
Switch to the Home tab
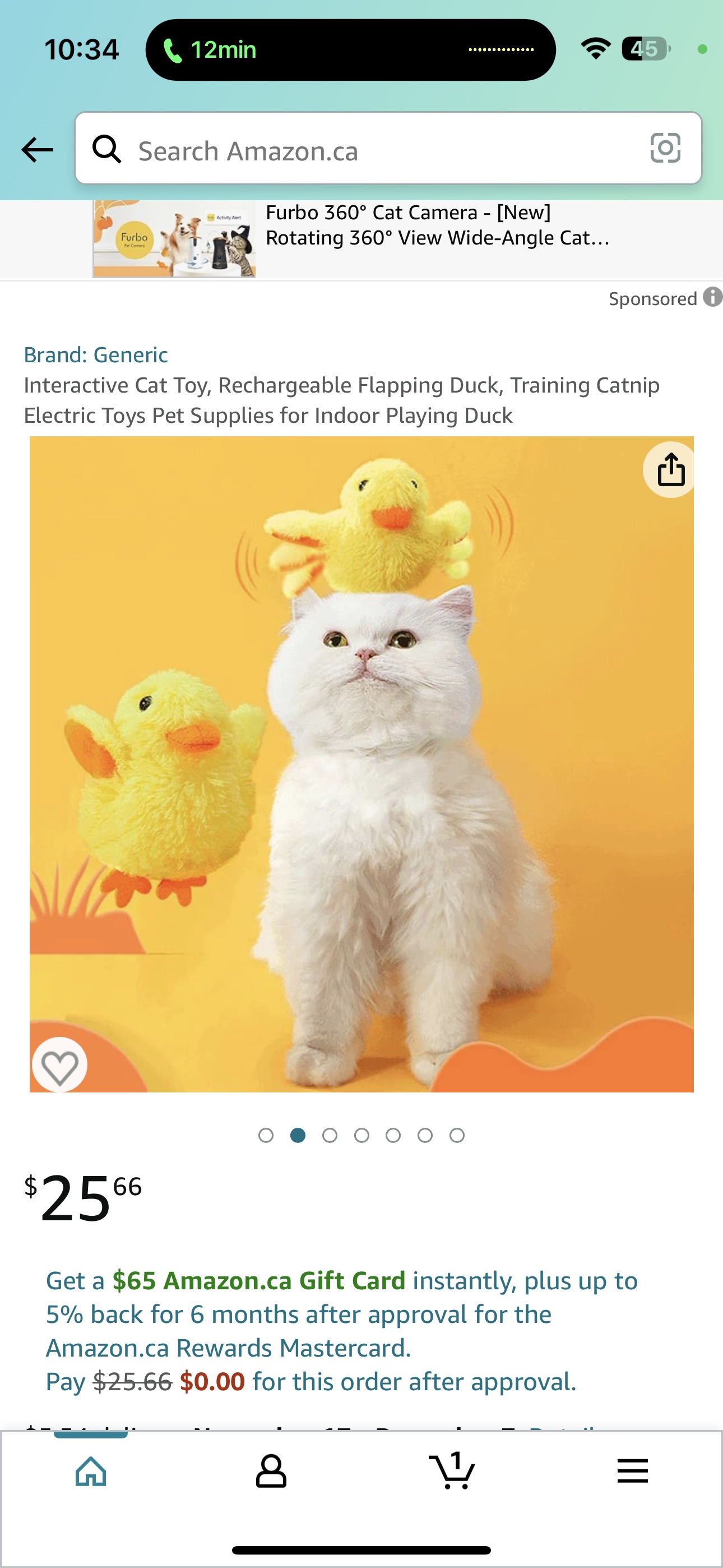(x=91, y=1472)
